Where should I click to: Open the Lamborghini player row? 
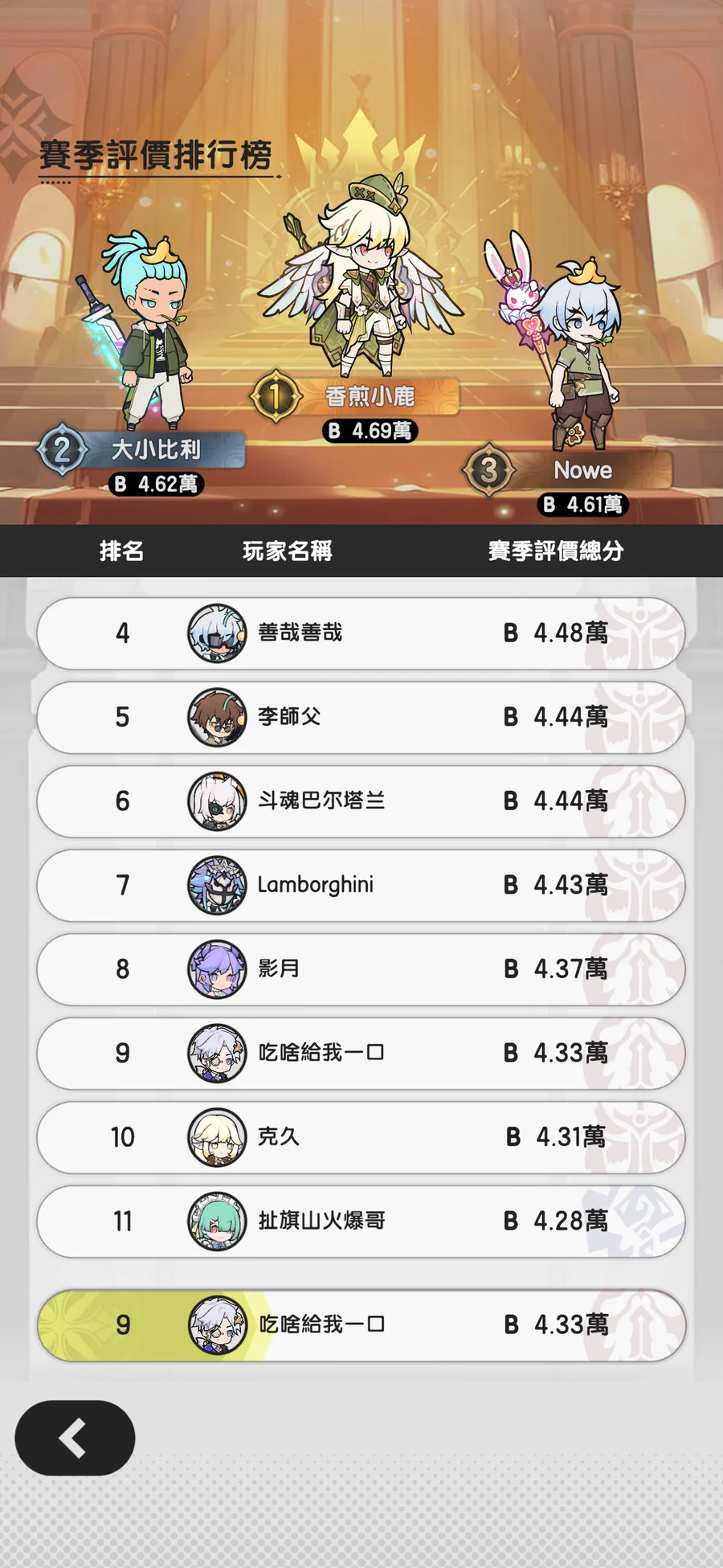click(x=361, y=885)
